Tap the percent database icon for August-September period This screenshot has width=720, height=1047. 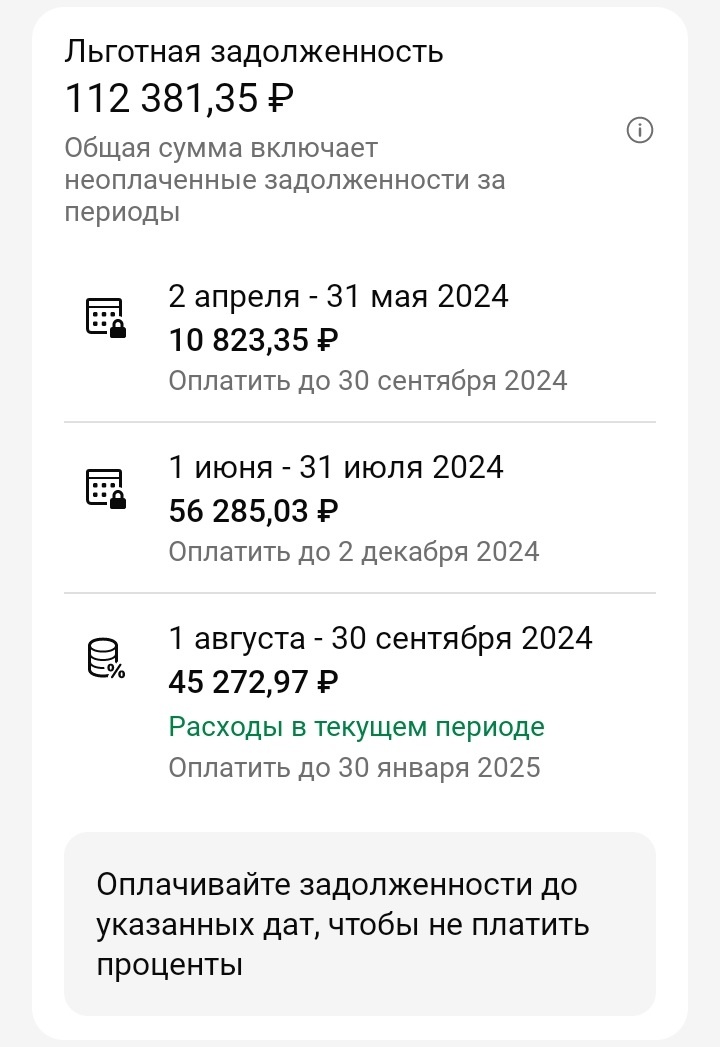pos(104,658)
